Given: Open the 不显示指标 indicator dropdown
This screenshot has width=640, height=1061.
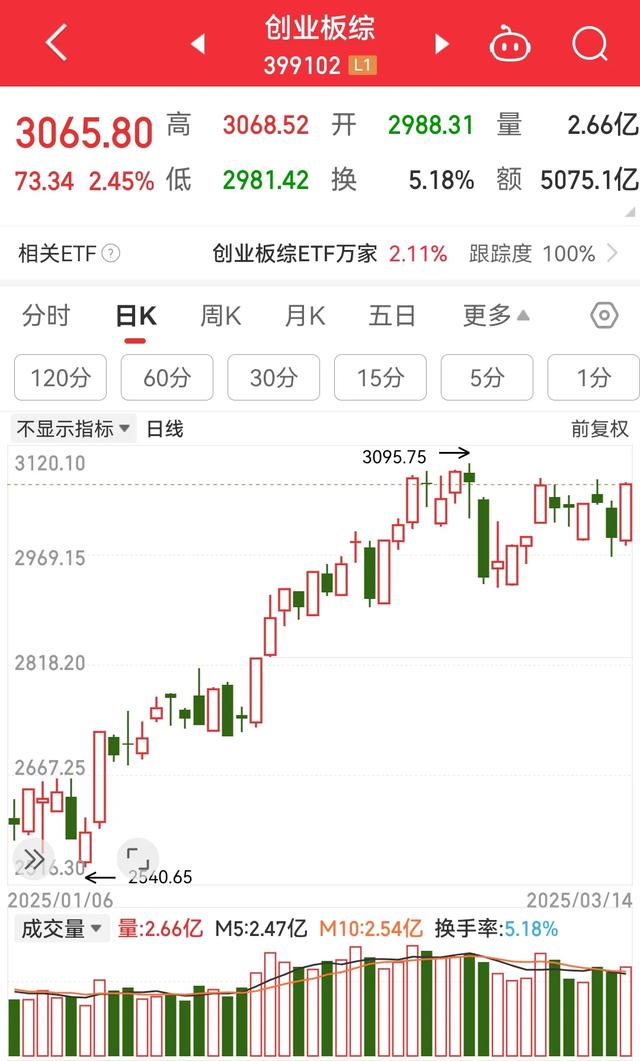Looking at the screenshot, I should tap(73, 428).
